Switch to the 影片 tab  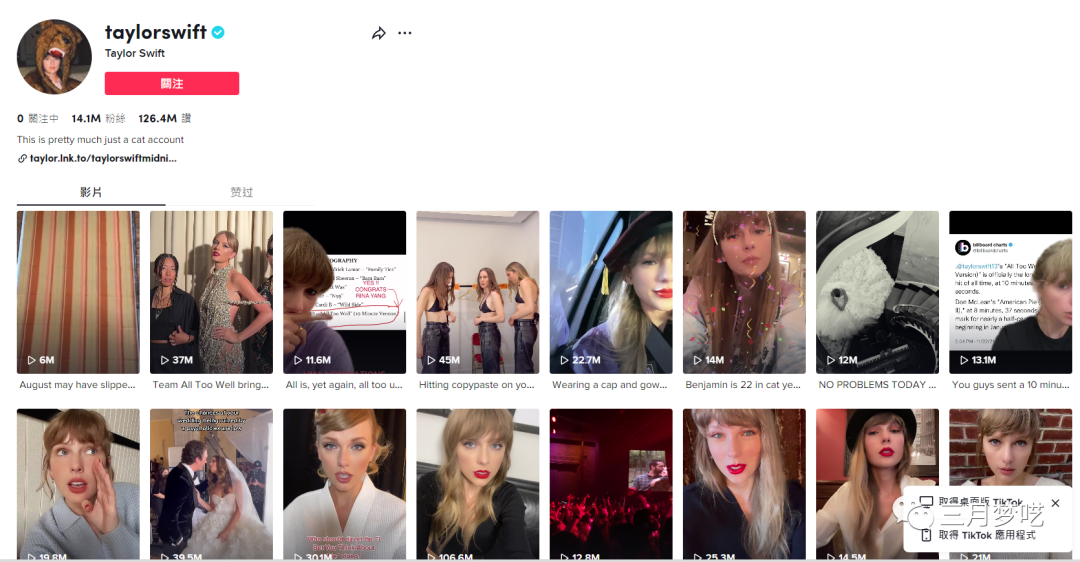pos(91,192)
